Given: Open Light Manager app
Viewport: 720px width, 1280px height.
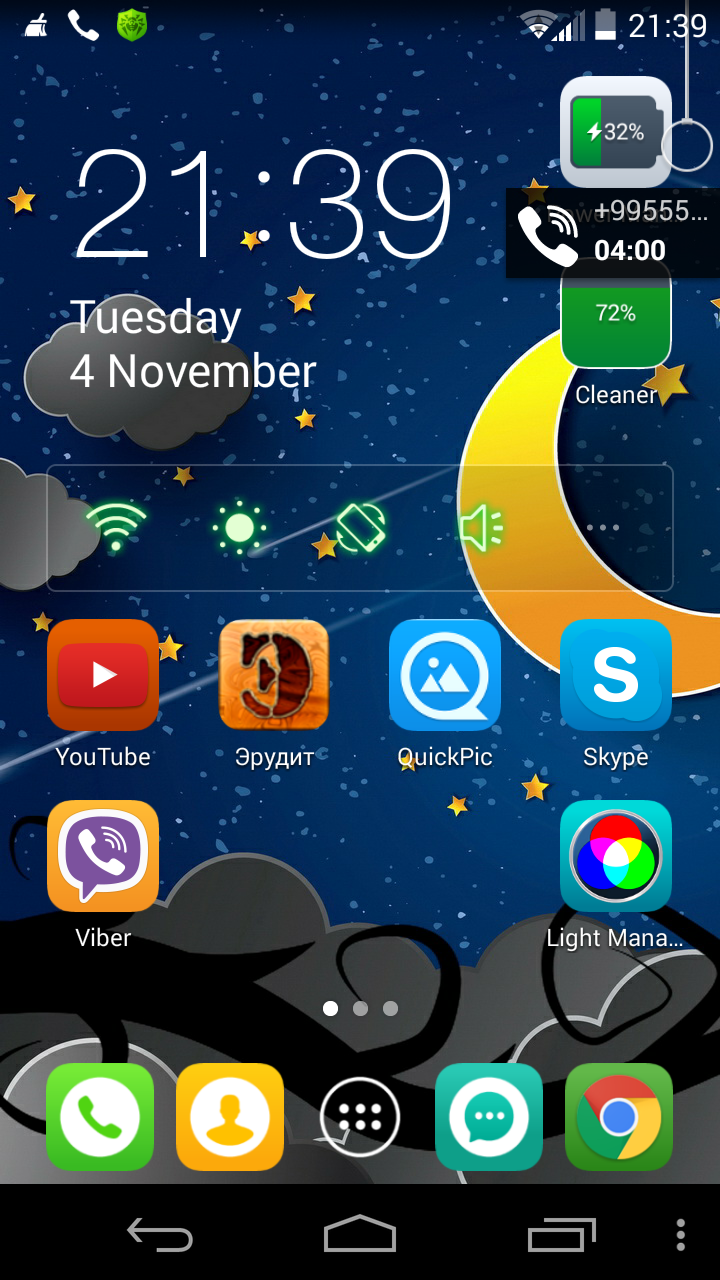Looking at the screenshot, I should coord(615,856).
